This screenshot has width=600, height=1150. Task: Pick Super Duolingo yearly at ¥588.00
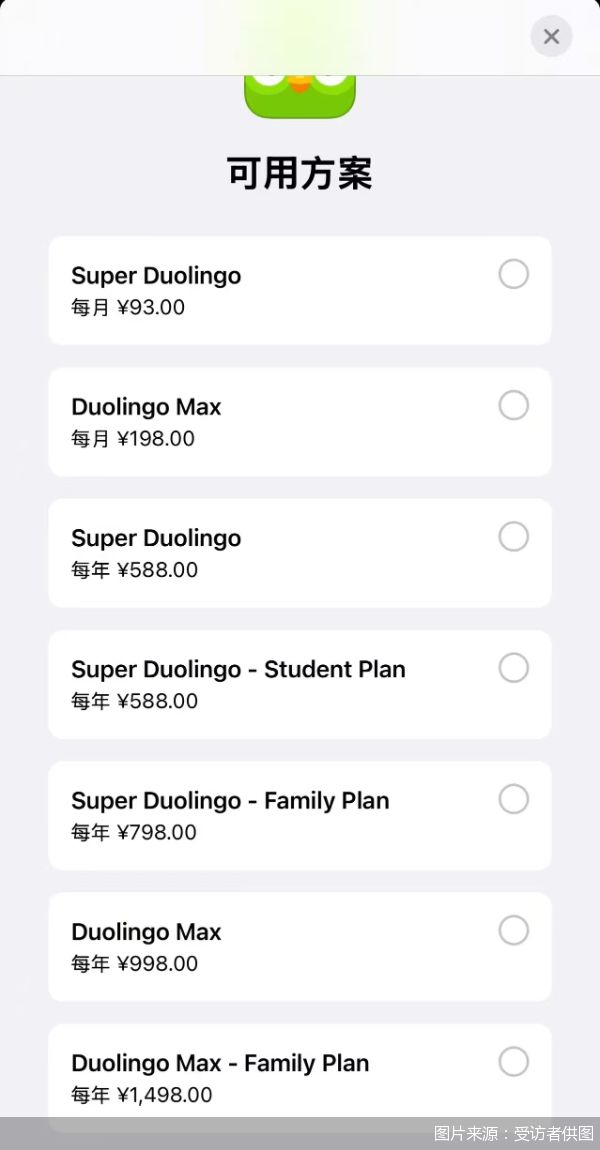point(513,537)
